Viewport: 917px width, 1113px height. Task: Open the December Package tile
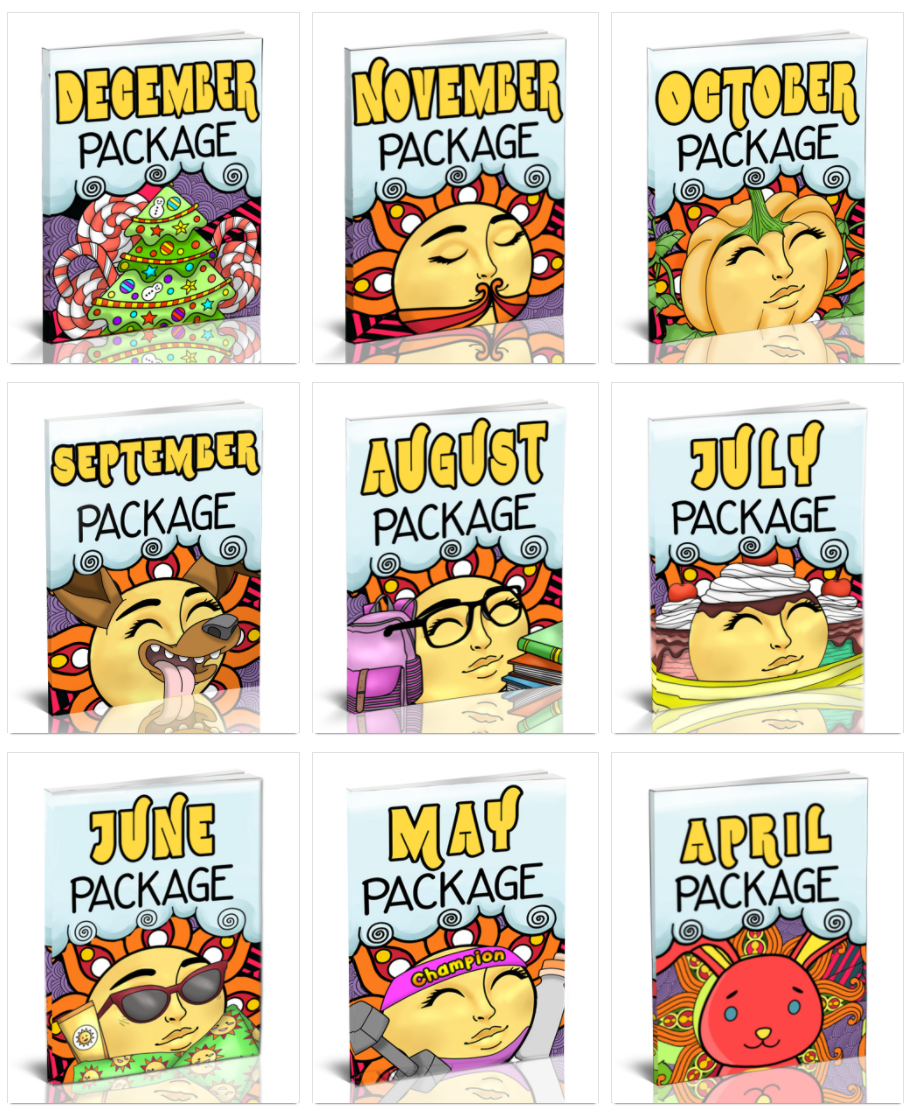point(154,188)
